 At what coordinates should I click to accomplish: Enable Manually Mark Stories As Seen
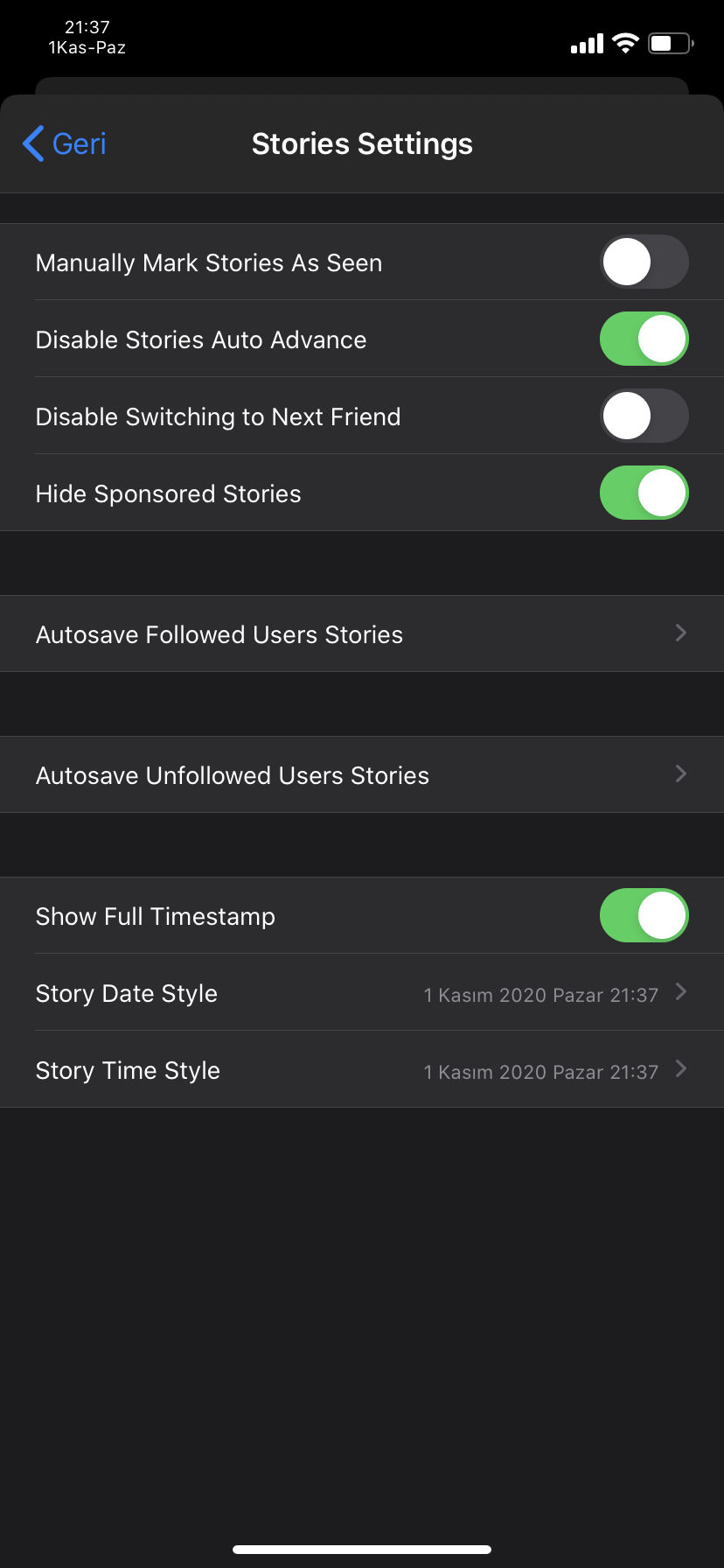pyautogui.click(x=644, y=262)
